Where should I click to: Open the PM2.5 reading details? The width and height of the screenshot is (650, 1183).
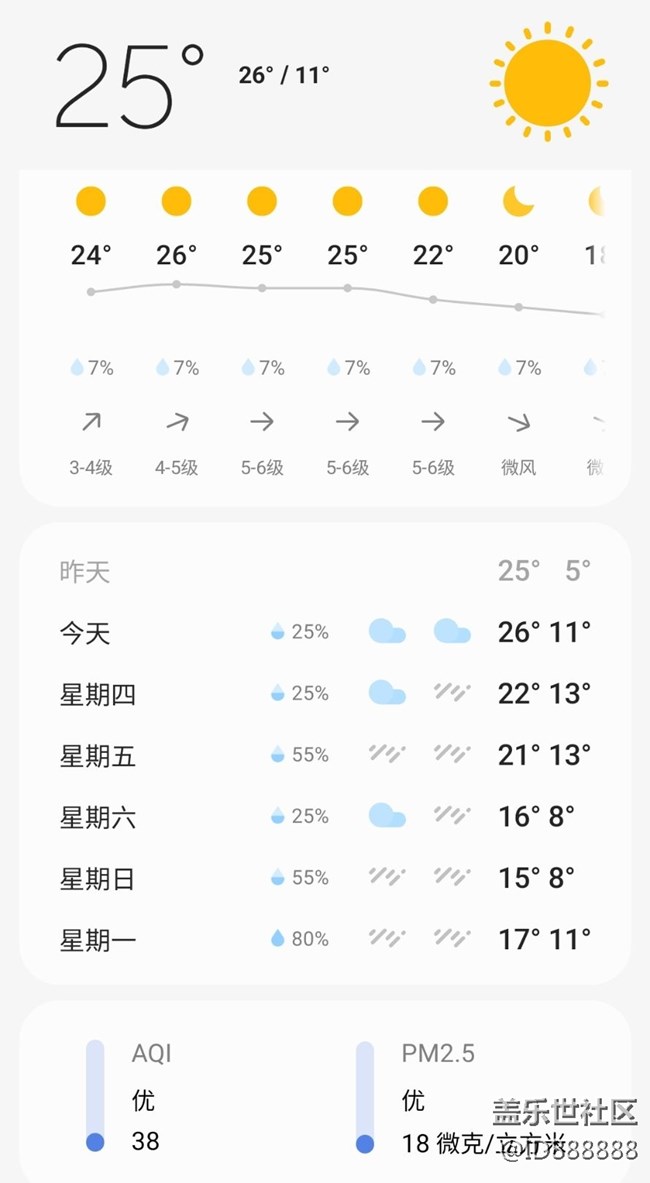pos(440,1098)
